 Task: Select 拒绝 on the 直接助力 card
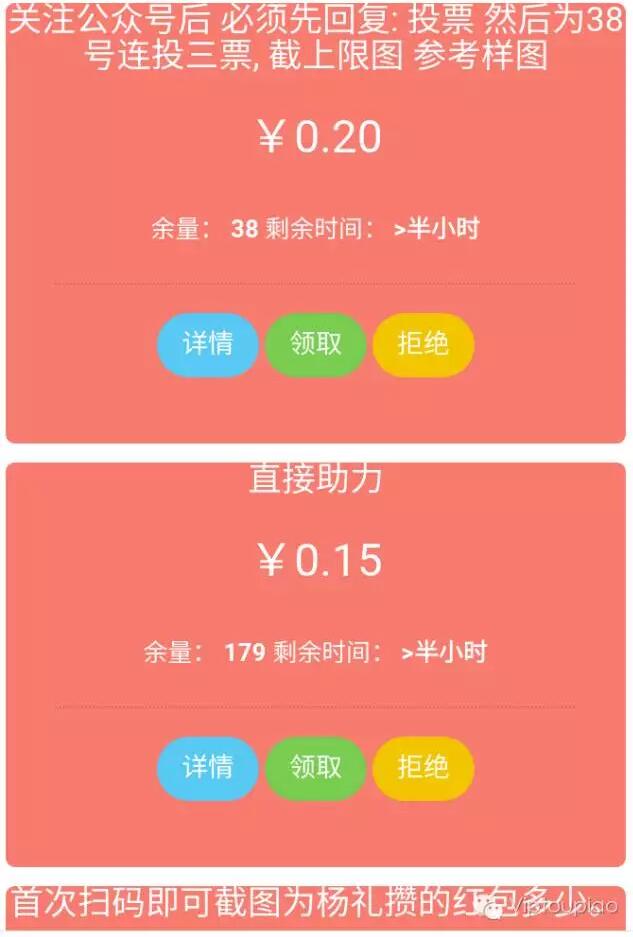point(423,767)
